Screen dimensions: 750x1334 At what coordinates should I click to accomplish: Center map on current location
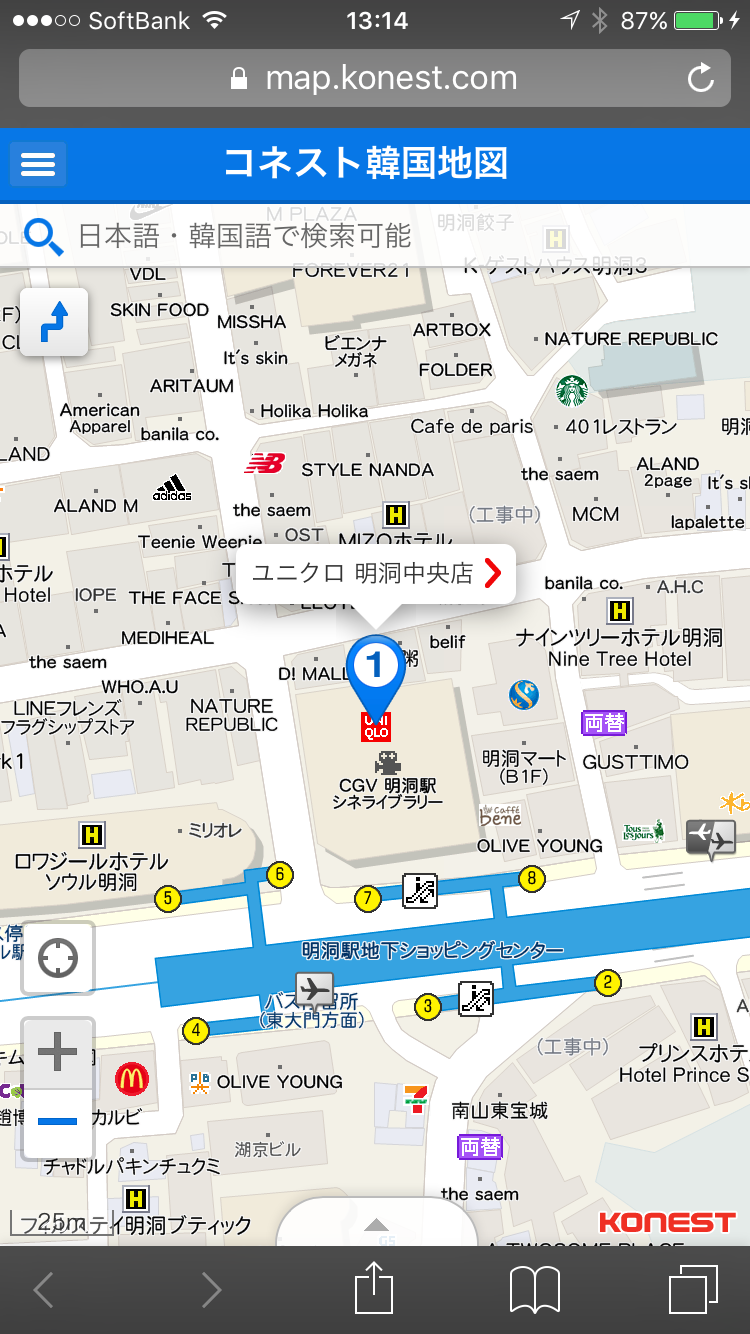pos(58,958)
